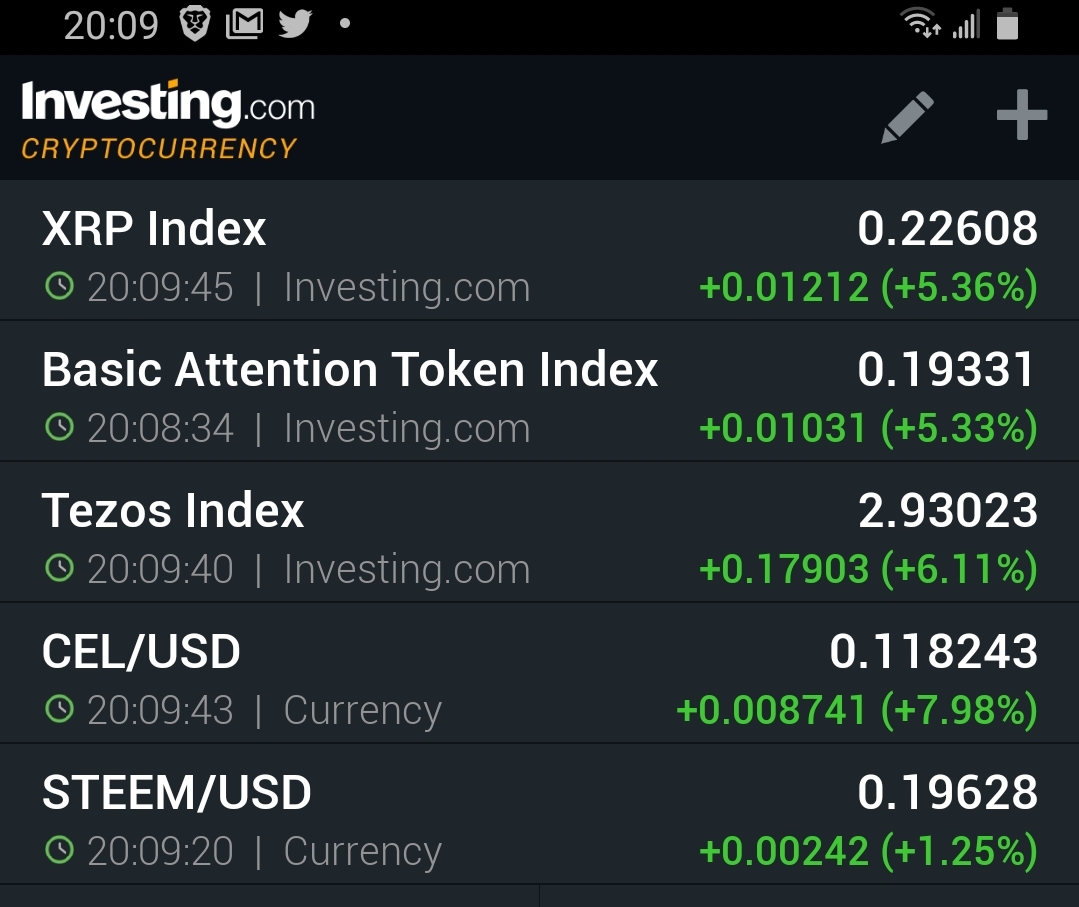Viewport: 1079px width, 907px height.
Task: Edit the cryptocurrency watchlist with the pencil
Action: click(907, 117)
